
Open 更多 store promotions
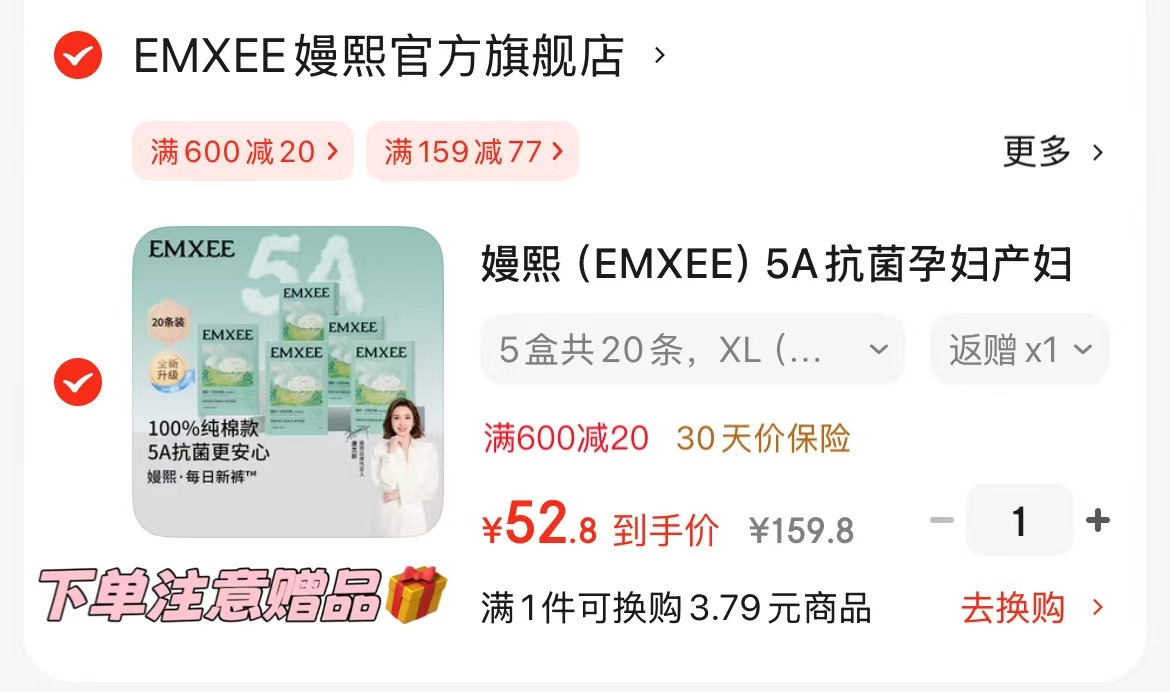[1053, 152]
